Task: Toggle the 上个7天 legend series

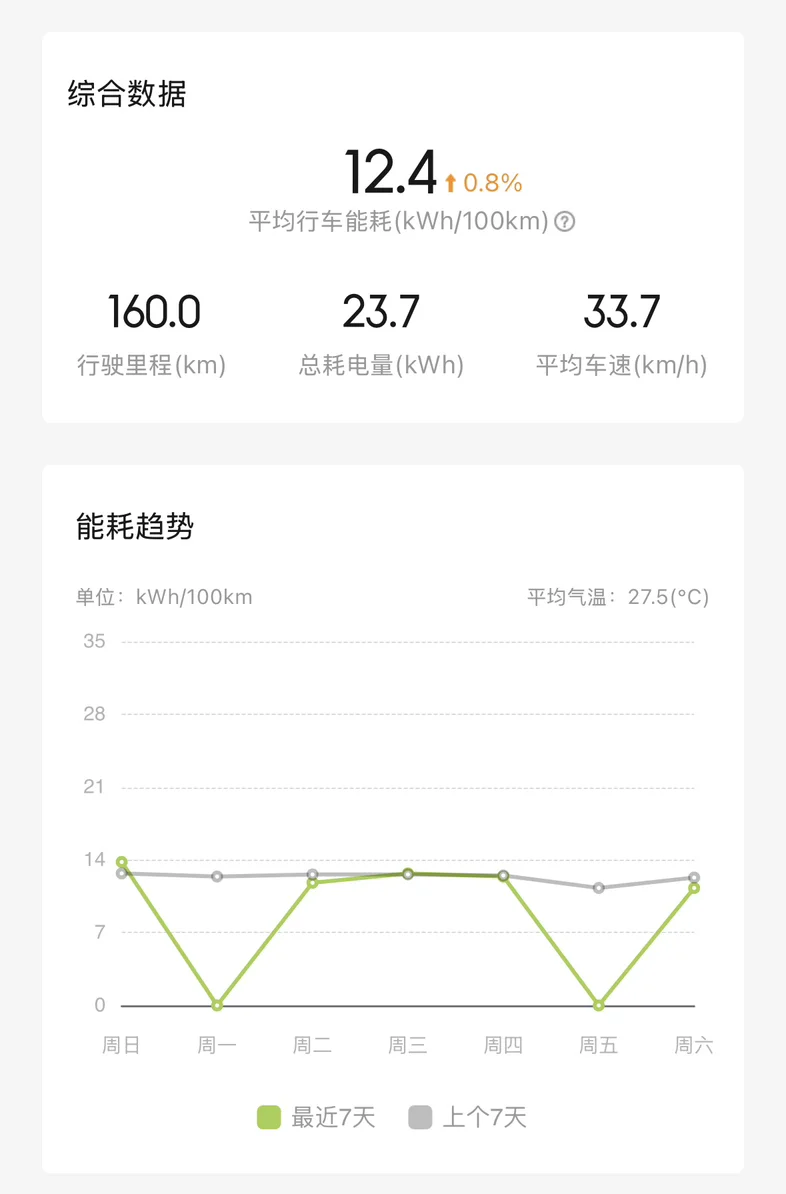Action: point(468,1117)
